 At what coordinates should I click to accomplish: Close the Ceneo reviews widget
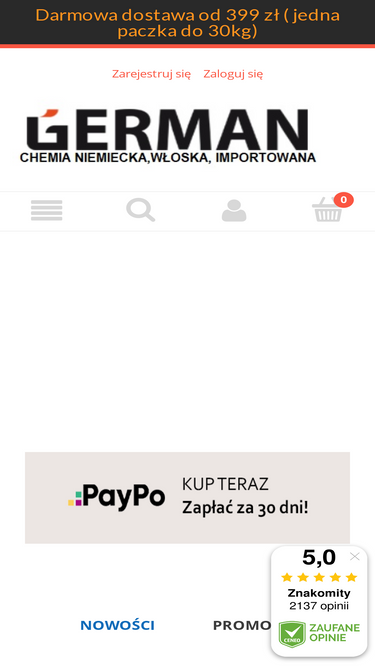tap(355, 556)
